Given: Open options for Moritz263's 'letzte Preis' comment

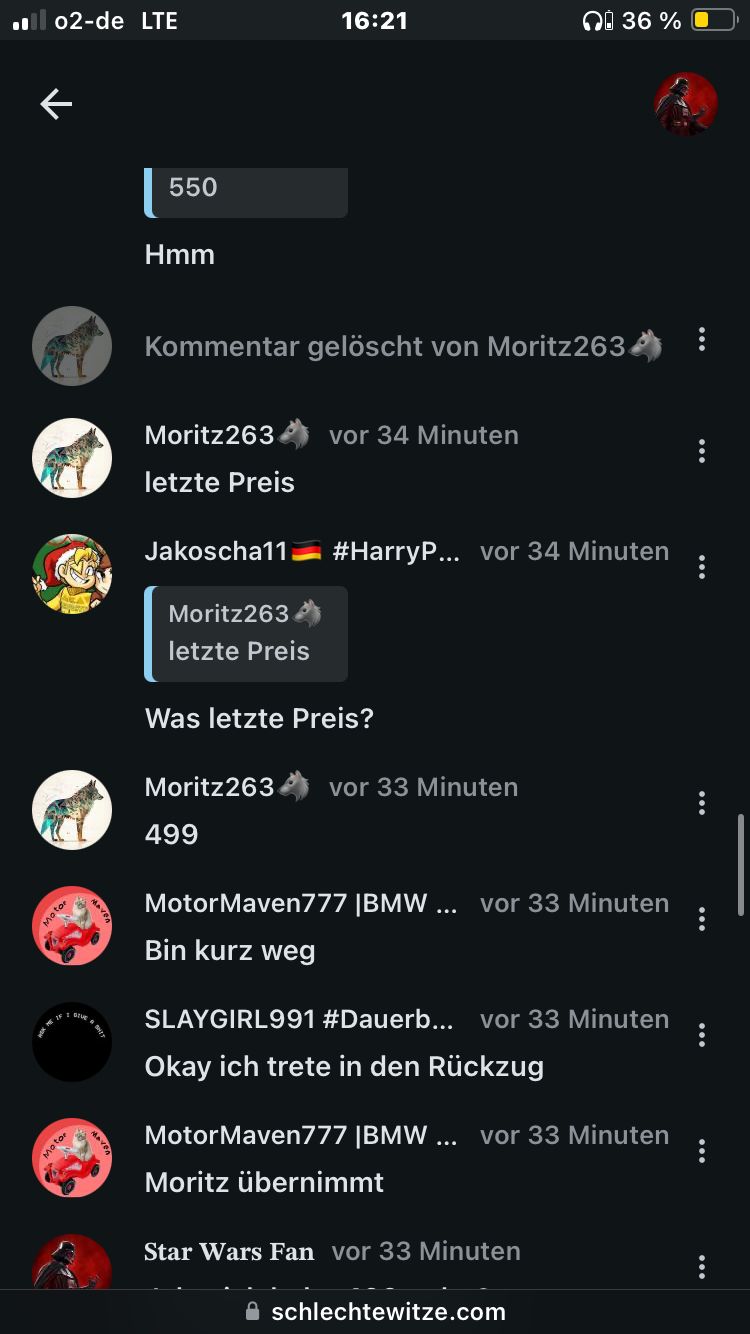Looking at the screenshot, I should point(702,451).
